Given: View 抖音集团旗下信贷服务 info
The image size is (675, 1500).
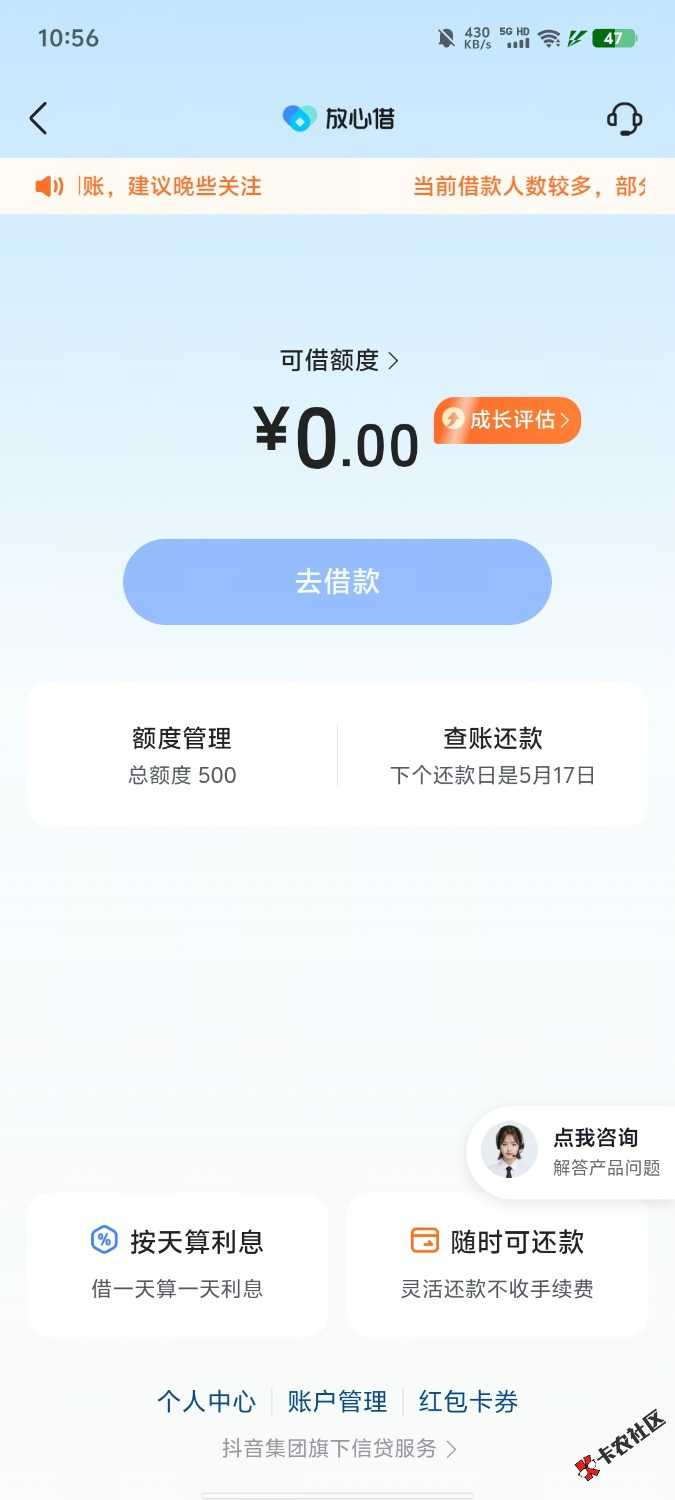Looking at the screenshot, I should click(338, 1449).
